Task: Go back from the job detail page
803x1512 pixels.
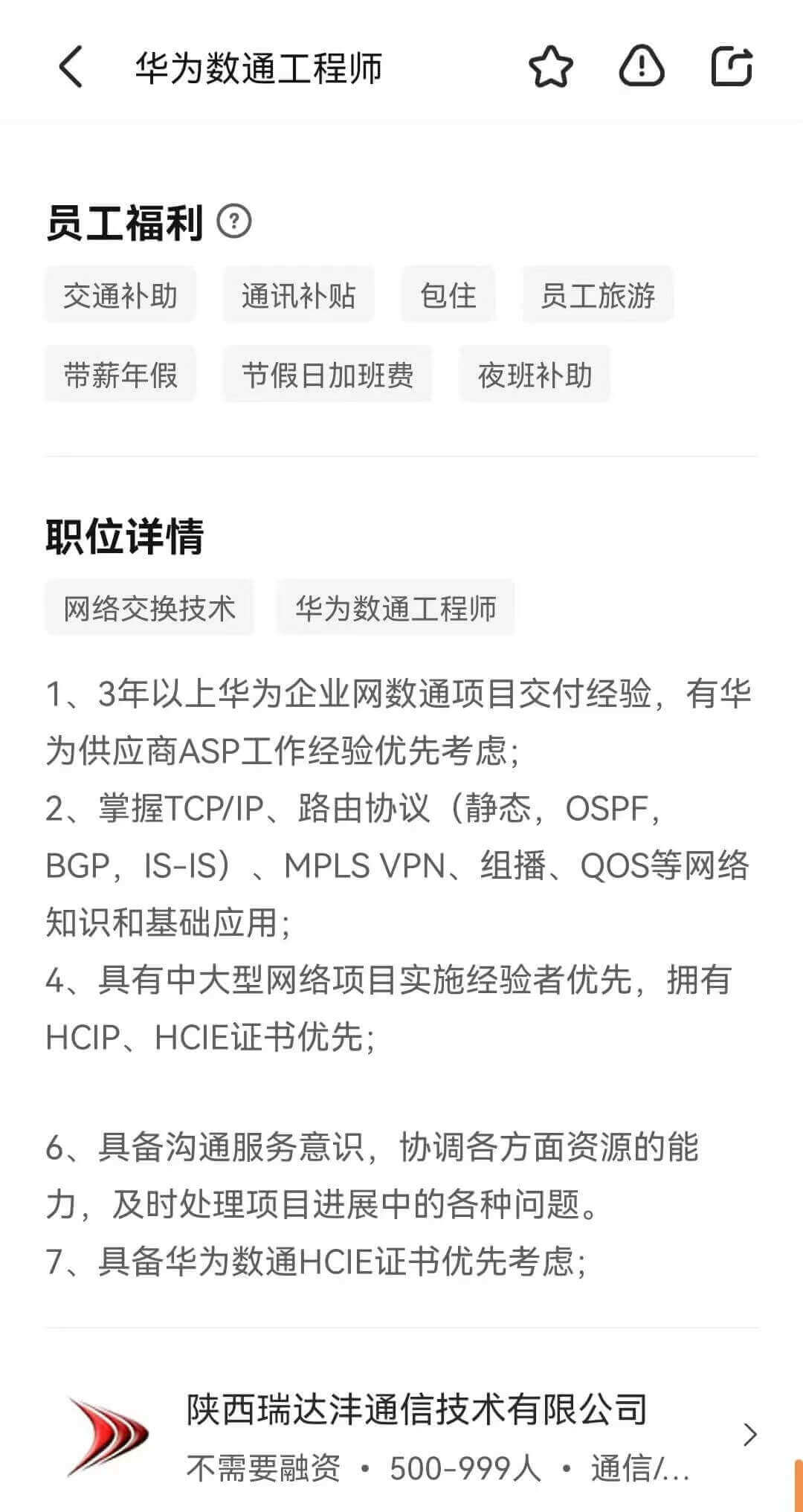Action: [71, 68]
